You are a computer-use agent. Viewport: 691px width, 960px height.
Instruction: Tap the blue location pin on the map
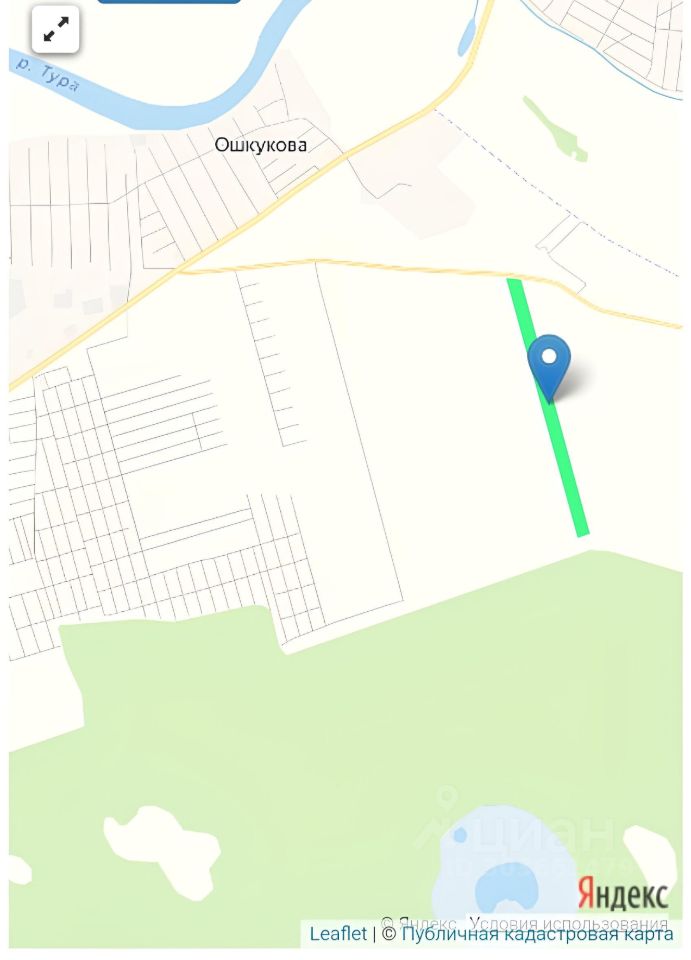click(549, 363)
